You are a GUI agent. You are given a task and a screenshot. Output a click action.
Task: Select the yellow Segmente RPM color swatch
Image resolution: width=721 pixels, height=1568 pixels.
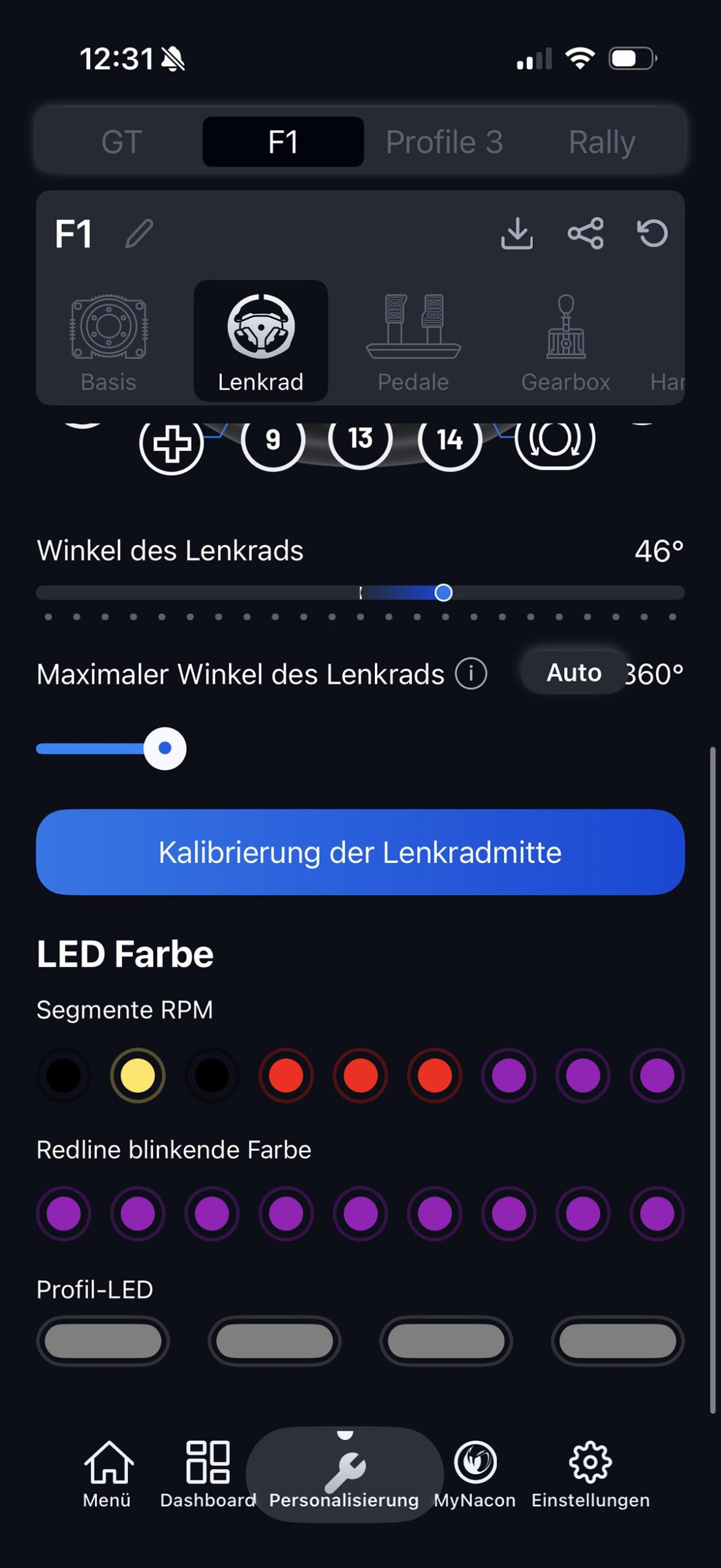tap(138, 1075)
